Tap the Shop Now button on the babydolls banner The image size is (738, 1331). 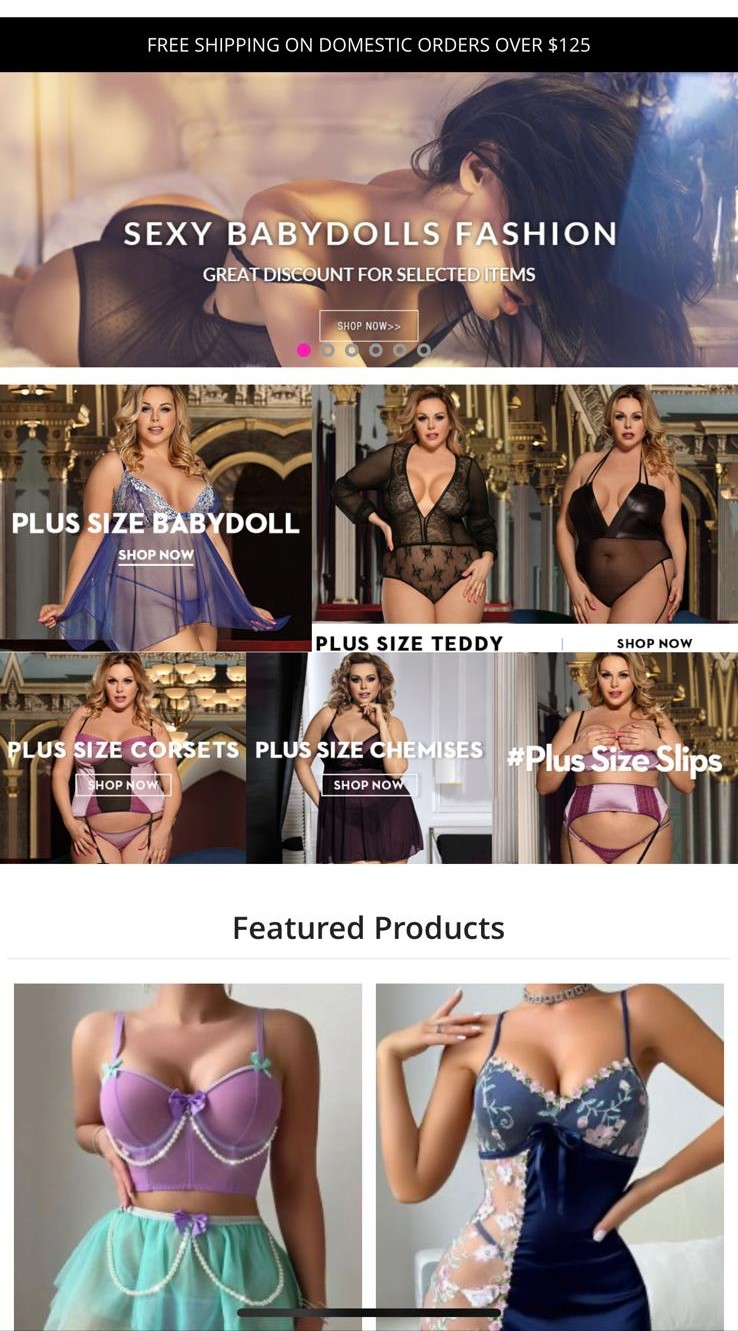368,326
